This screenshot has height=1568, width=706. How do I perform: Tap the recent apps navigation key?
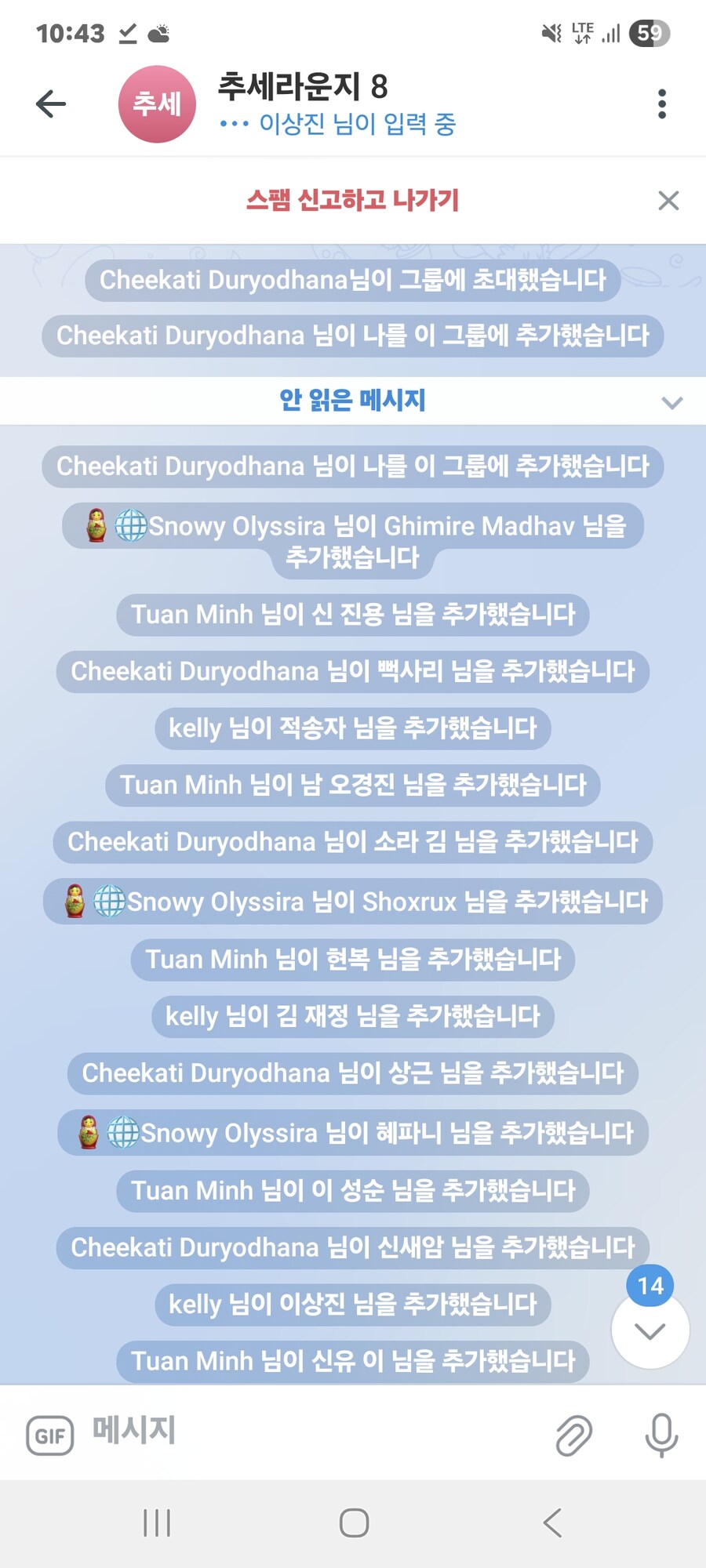pos(157,1522)
